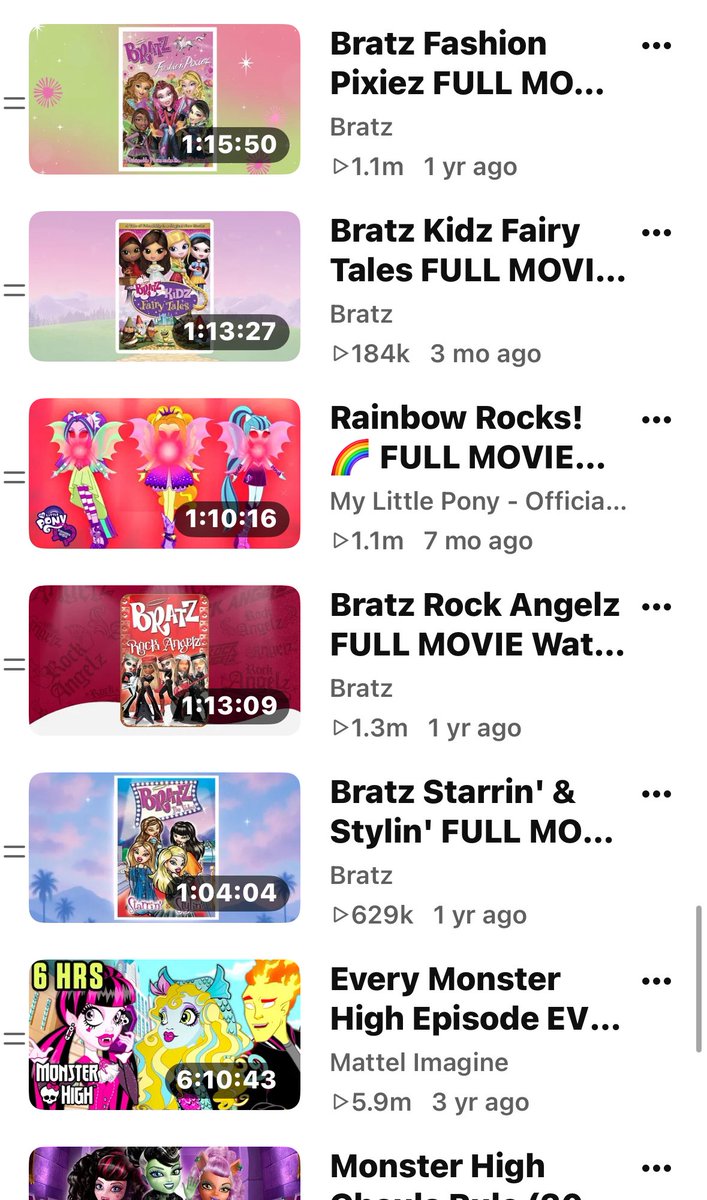The height and width of the screenshot is (1200, 707).
Task: Tap the three dots beside Bratz Rock Angelz
Action: tap(656, 606)
